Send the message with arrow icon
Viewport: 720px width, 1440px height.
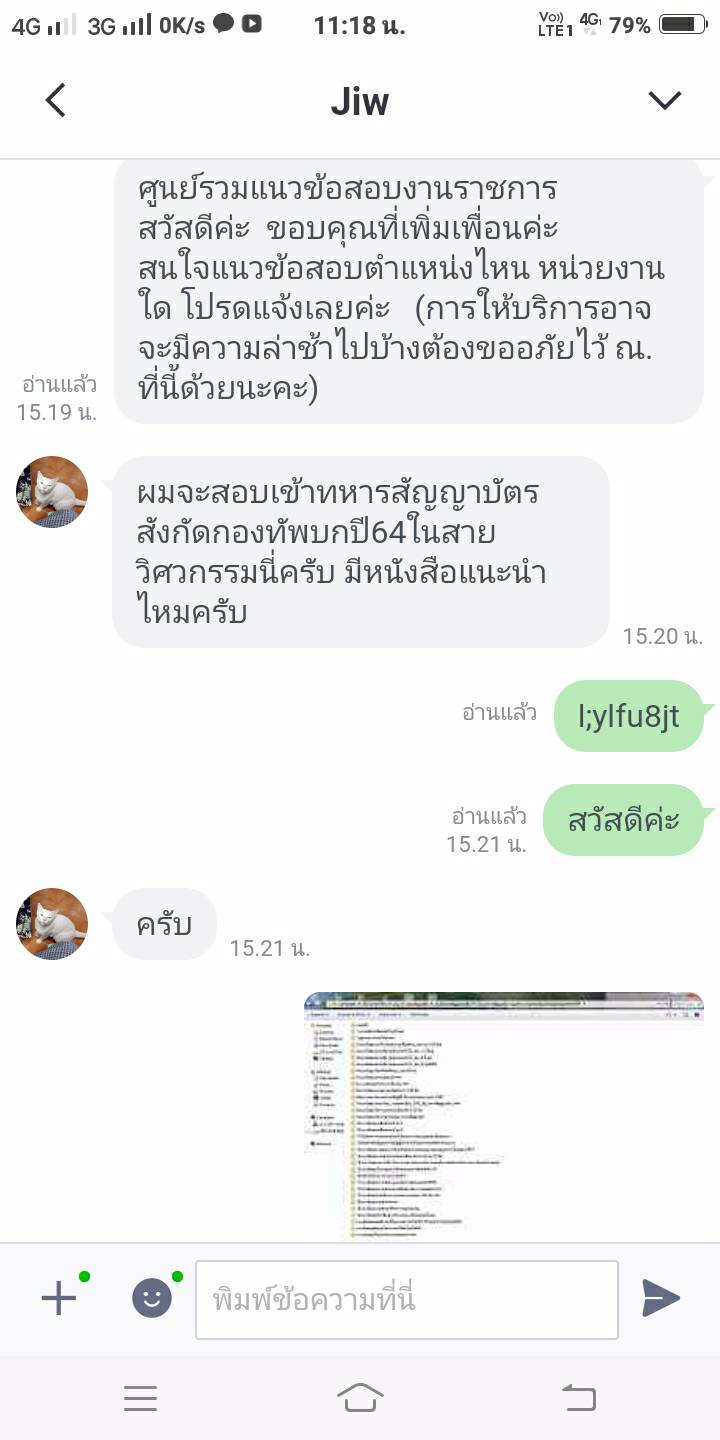660,1298
